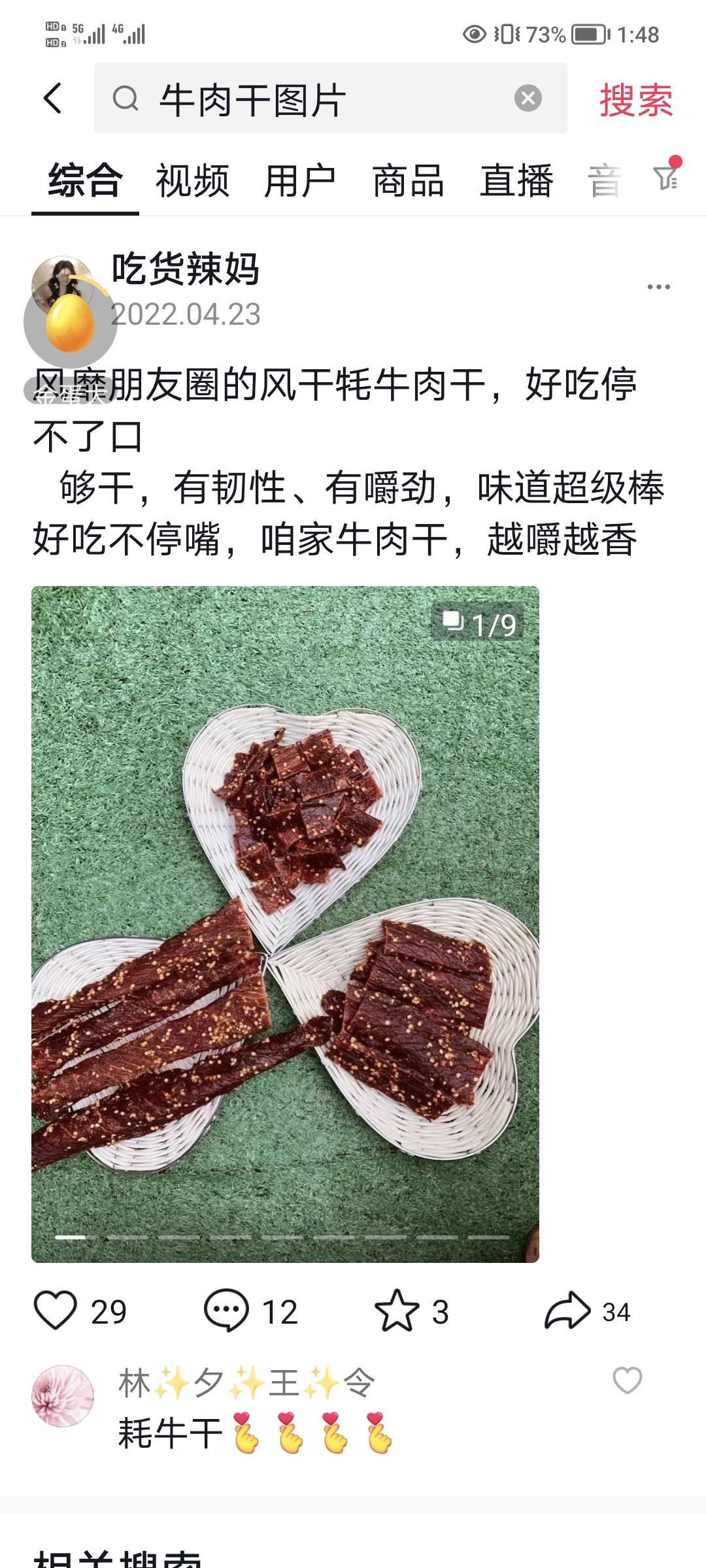Tap the floating golden egg widget
Viewport: 706px width, 1568px height.
coord(70,323)
